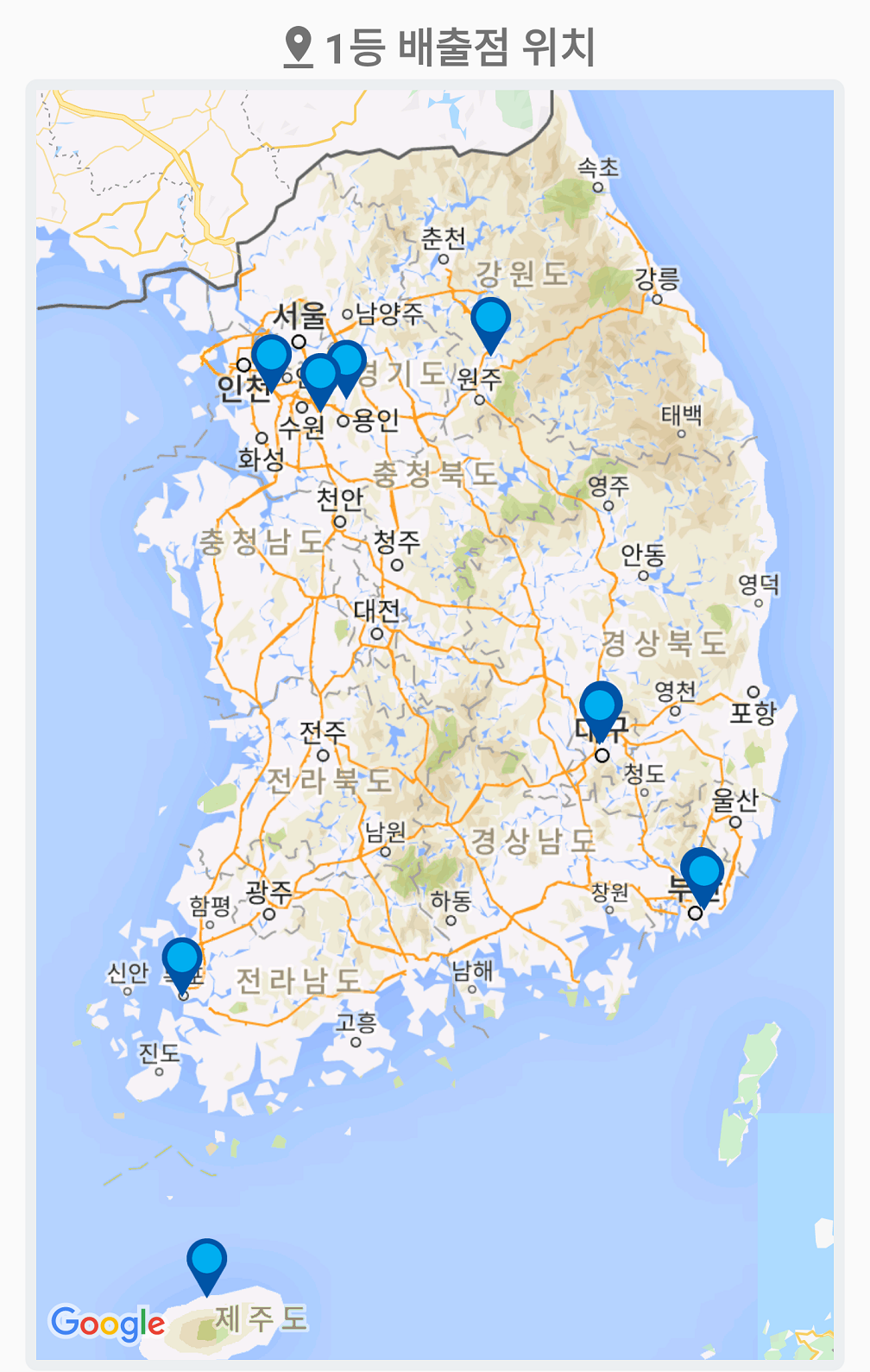
Task: Open the pin on Jeju Island
Action: pos(207,1262)
